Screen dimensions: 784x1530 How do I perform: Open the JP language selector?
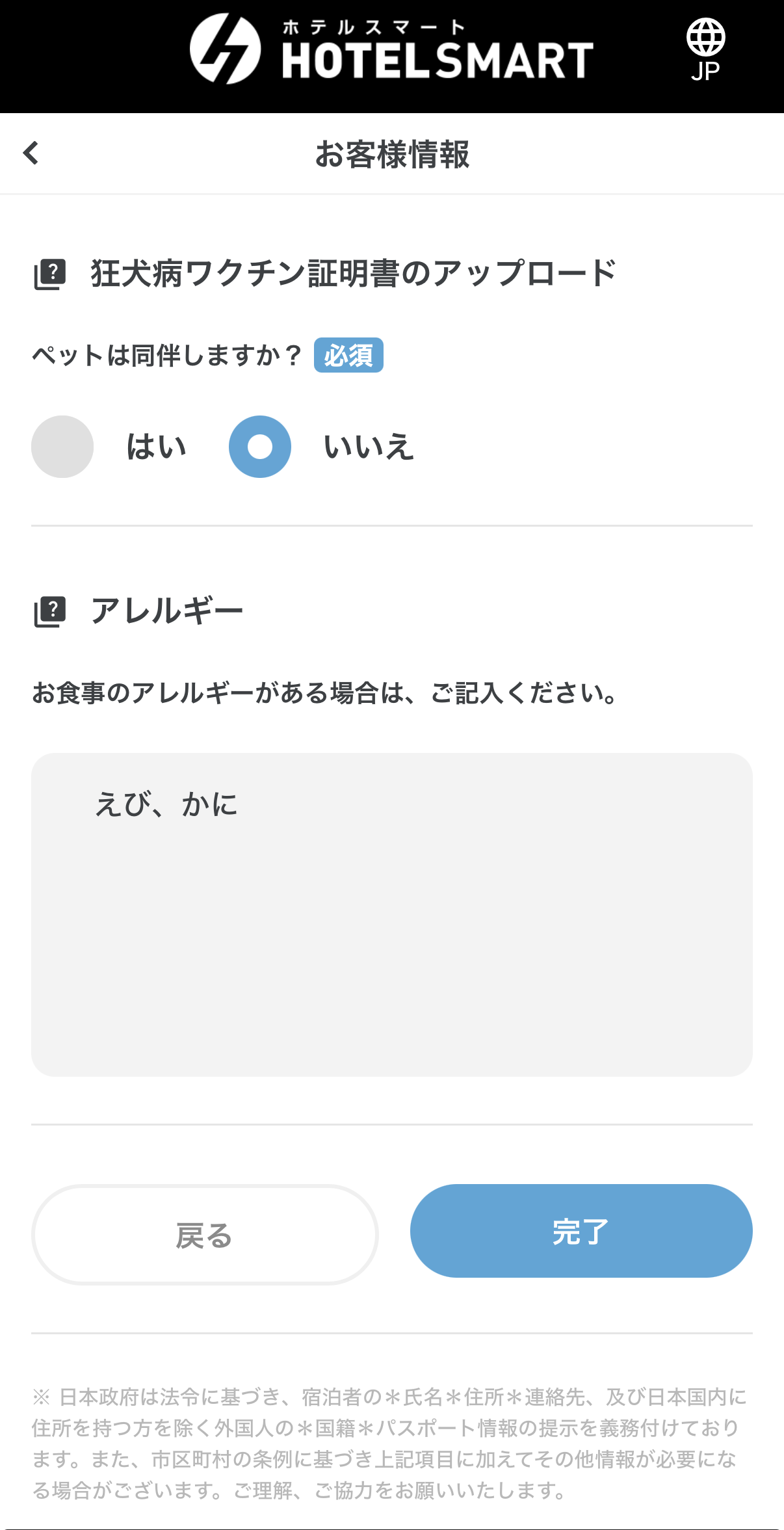tap(705, 49)
